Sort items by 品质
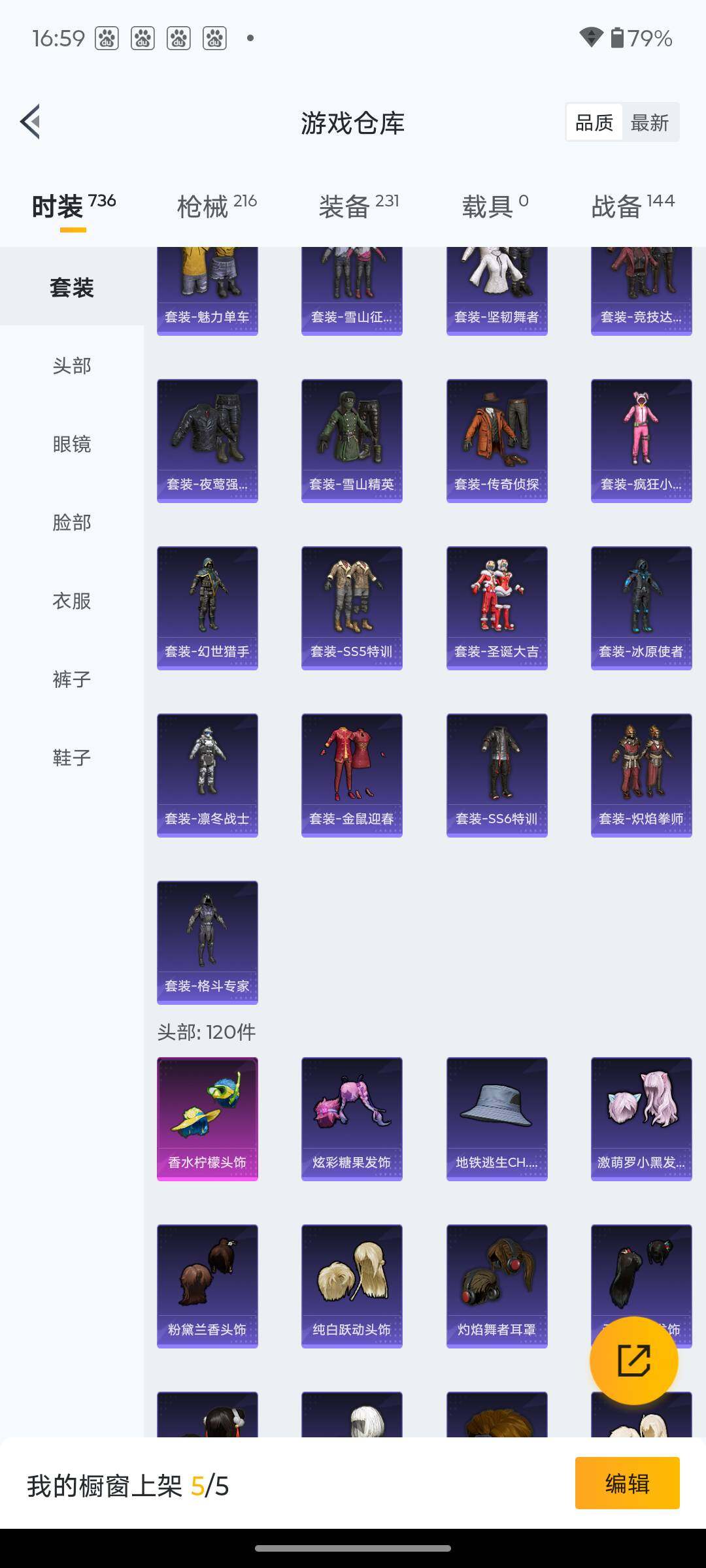Viewport: 706px width, 1568px height. pyautogui.click(x=594, y=122)
